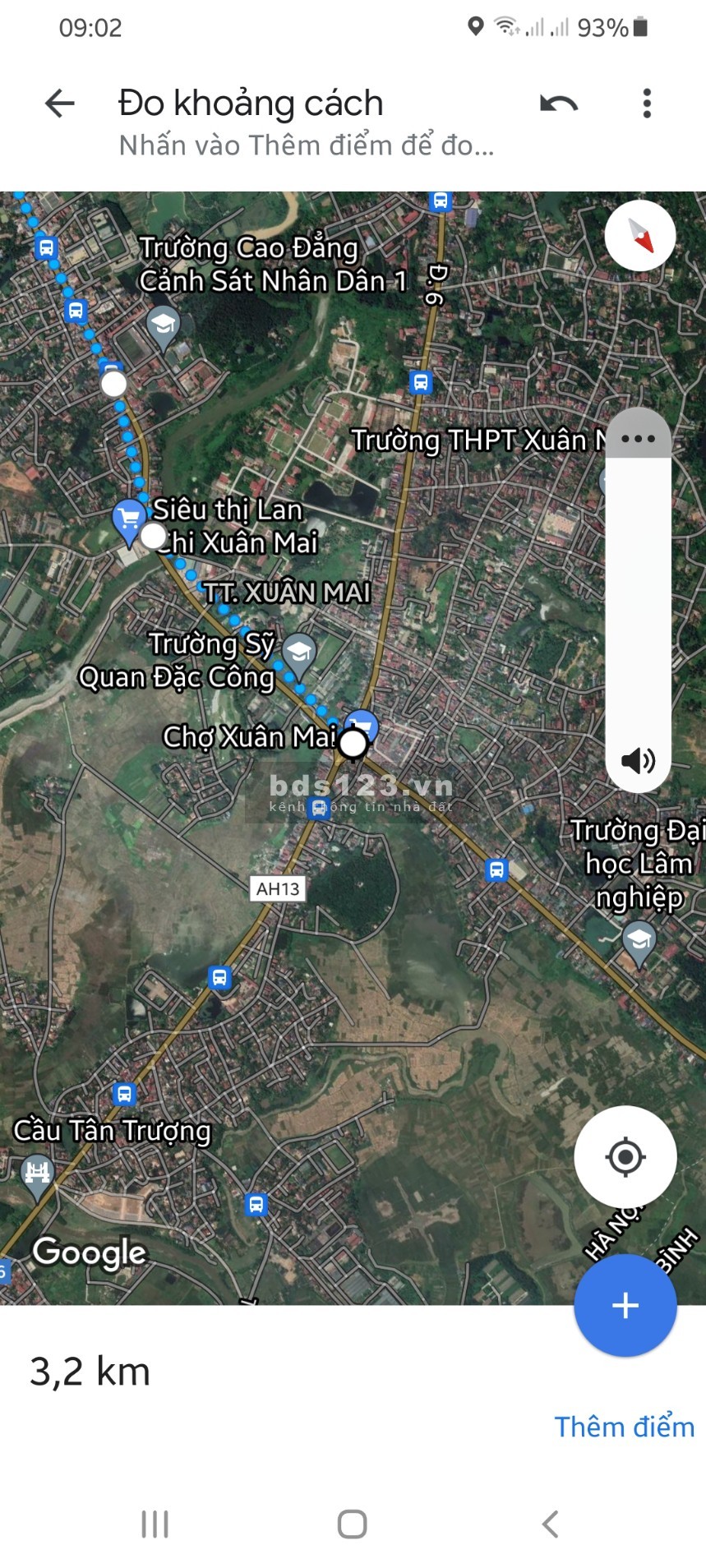This screenshot has width=706, height=1568.
Task: Undo the last measured point
Action: point(559,104)
